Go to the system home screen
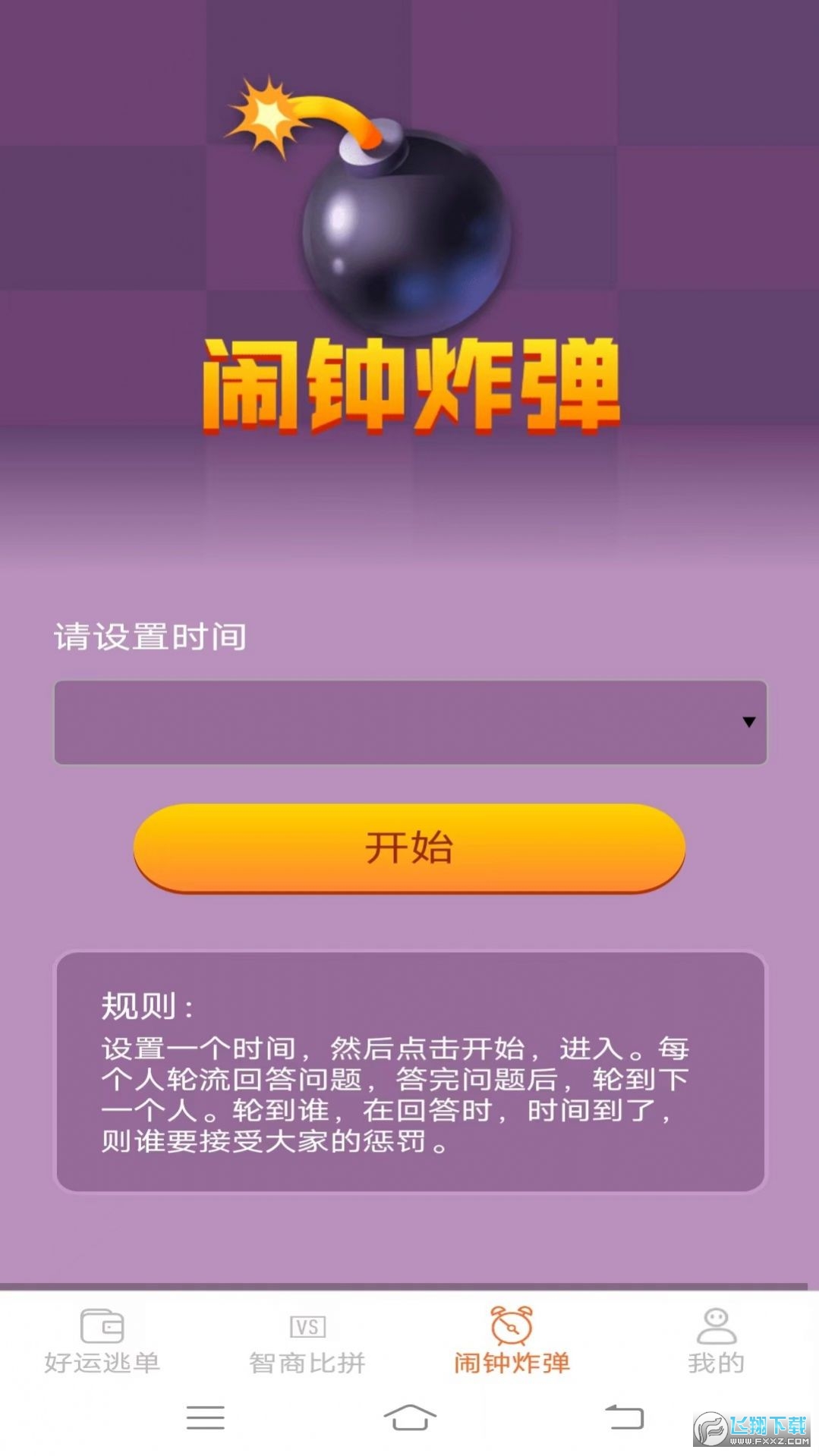 tap(410, 1417)
